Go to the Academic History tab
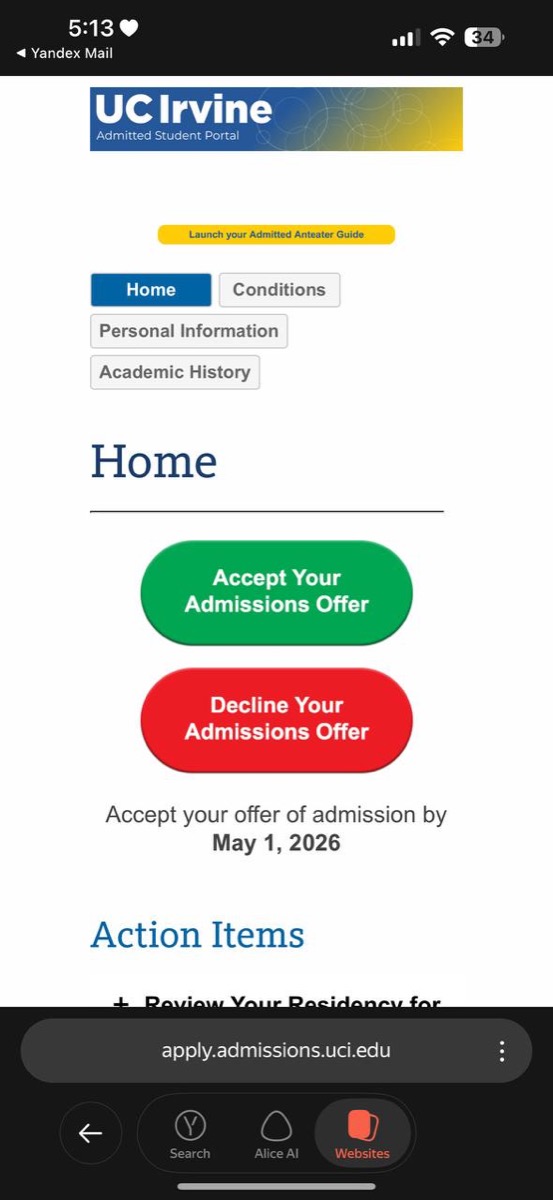This screenshot has height=1200, width=553. (x=175, y=372)
